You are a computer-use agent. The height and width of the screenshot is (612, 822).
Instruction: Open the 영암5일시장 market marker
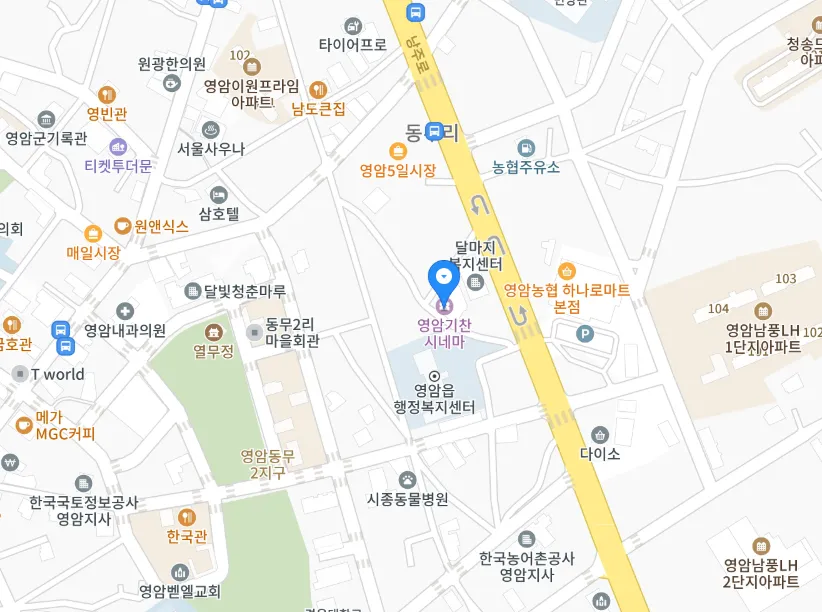pyautogui.click(x=398, y=152)
